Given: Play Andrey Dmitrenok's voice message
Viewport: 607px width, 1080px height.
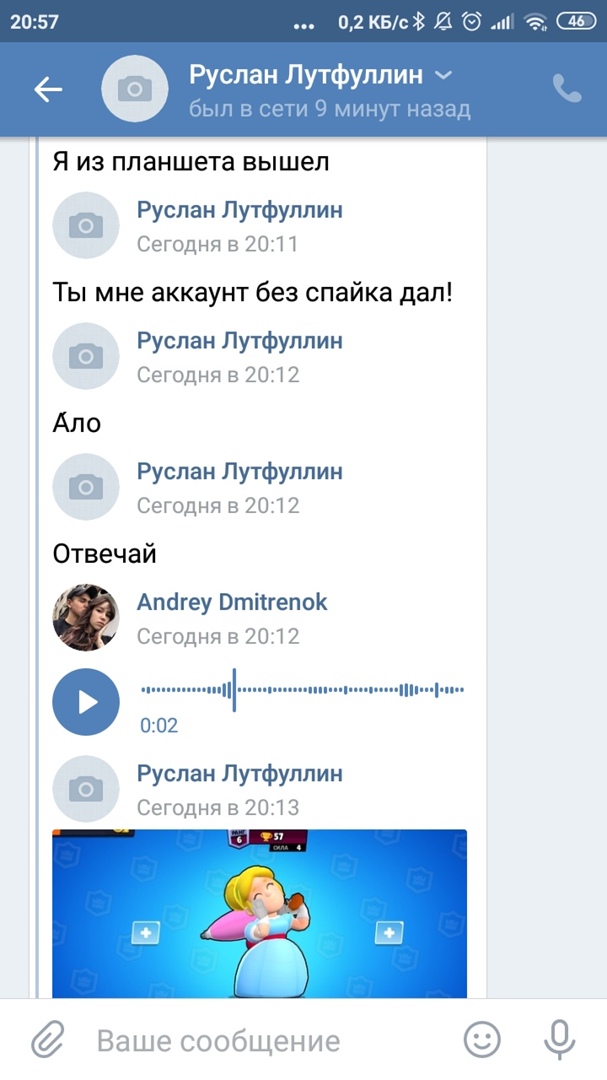Looking at the screenshot, I should 86,701.
